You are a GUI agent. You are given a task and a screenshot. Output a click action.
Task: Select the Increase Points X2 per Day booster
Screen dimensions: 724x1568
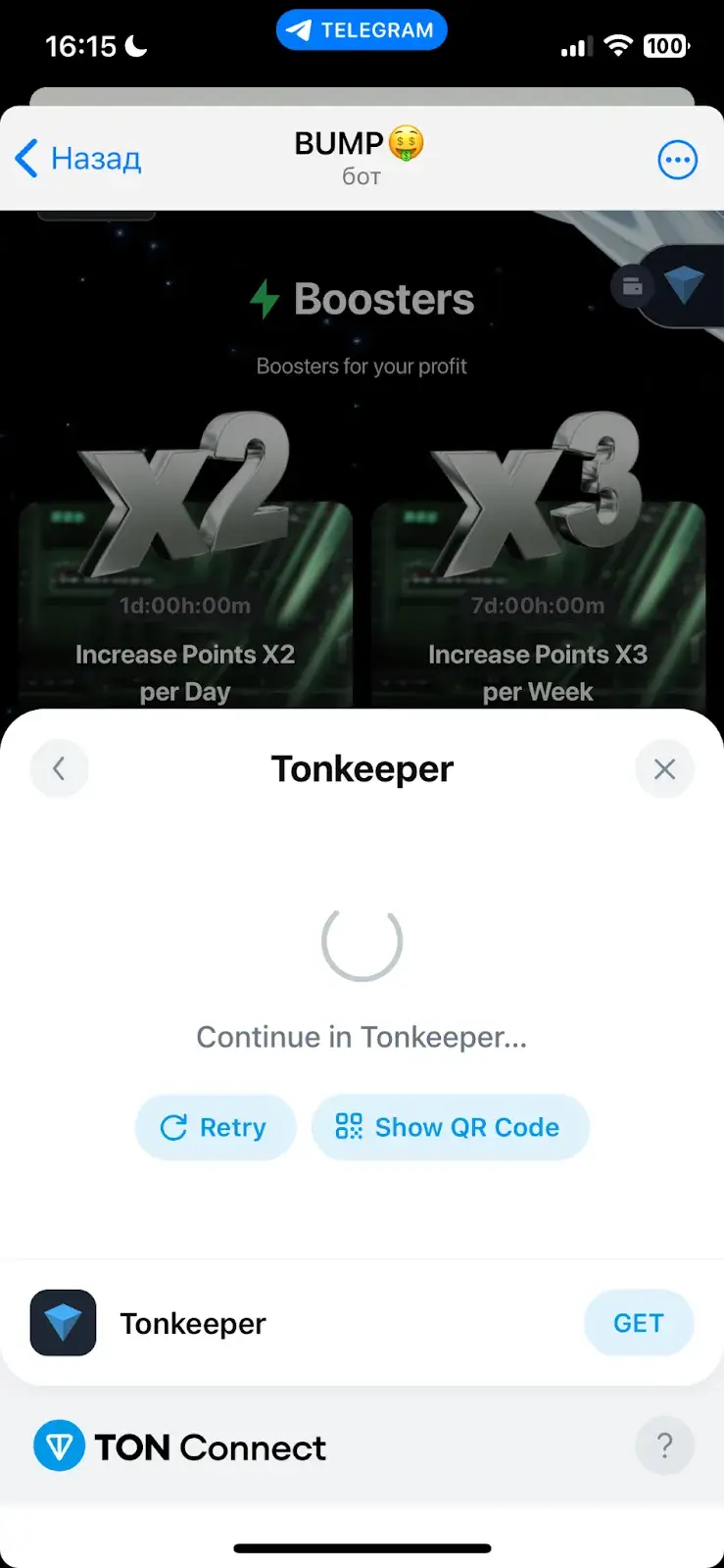pyautogui.click(x=185, y=605)
